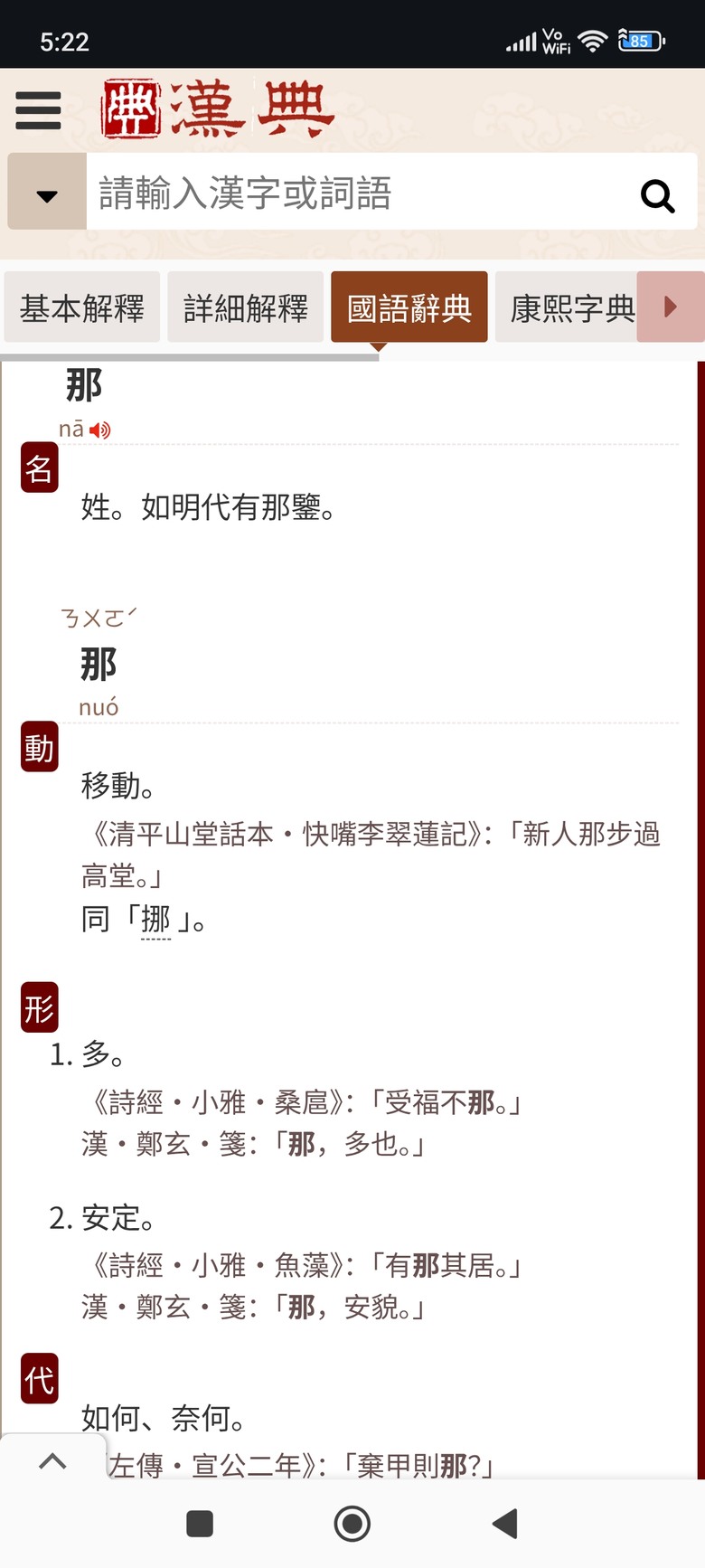Play the nā pronunciation audio

point(100,430)
